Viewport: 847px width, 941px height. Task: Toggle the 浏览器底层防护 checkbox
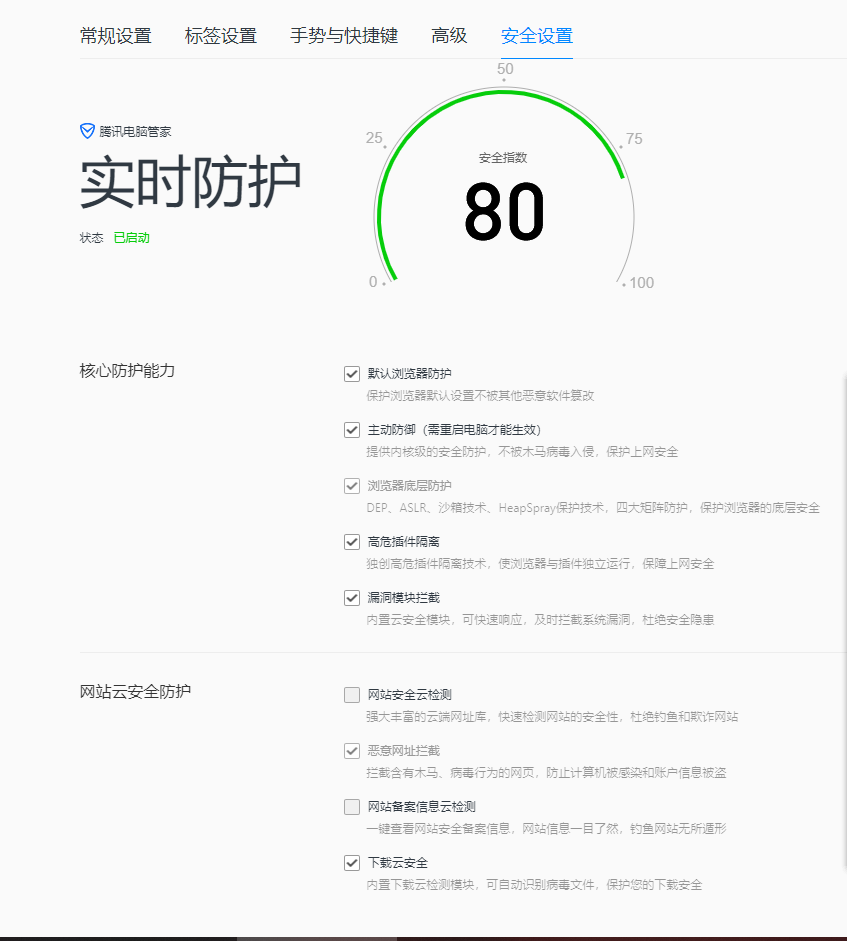352,485
